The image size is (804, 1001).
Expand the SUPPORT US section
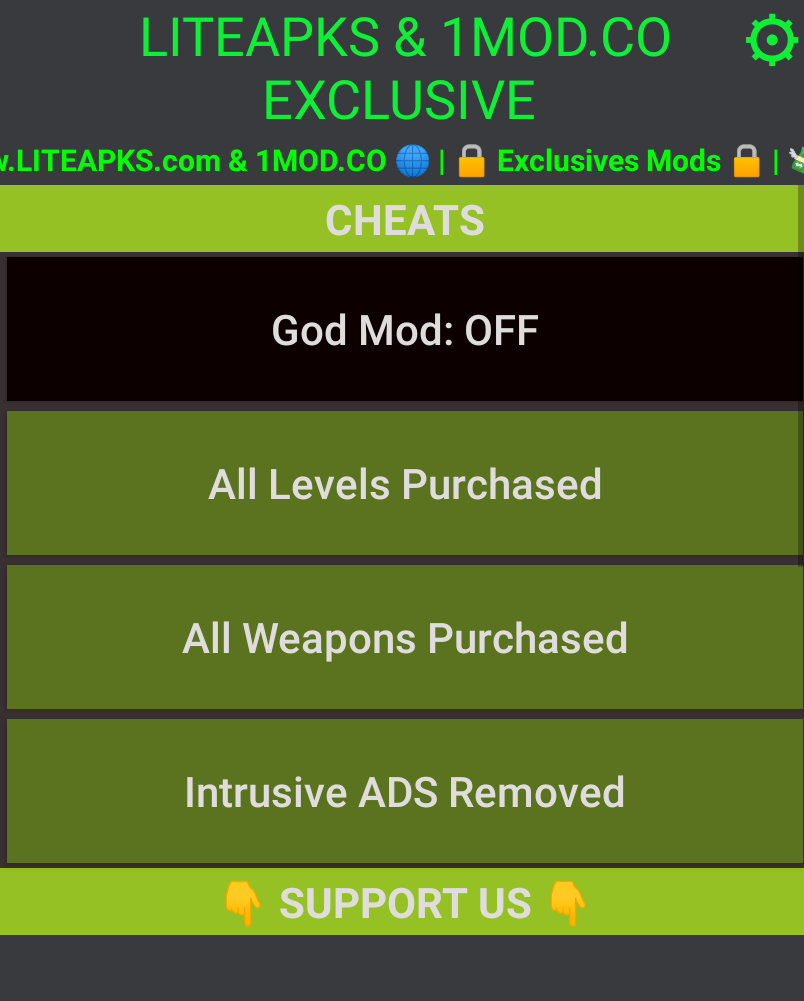click(404, 902)
